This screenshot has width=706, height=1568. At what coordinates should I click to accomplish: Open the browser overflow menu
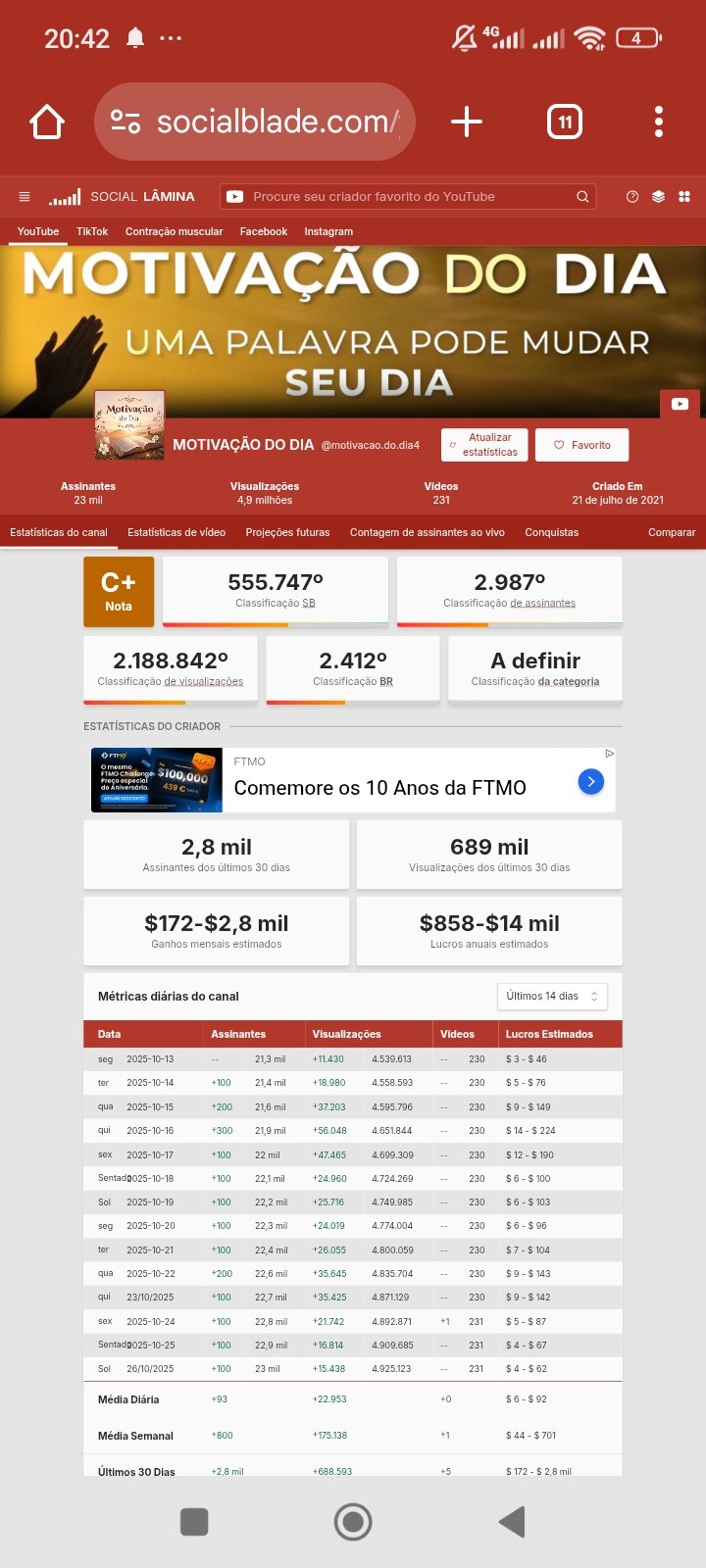[658, 122]
